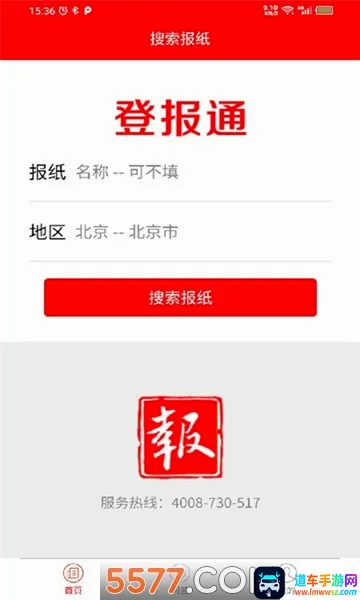This screenshot has height=600, width=360.
Task: Open the region picker showing 北京市
Action: coord(203,232)
